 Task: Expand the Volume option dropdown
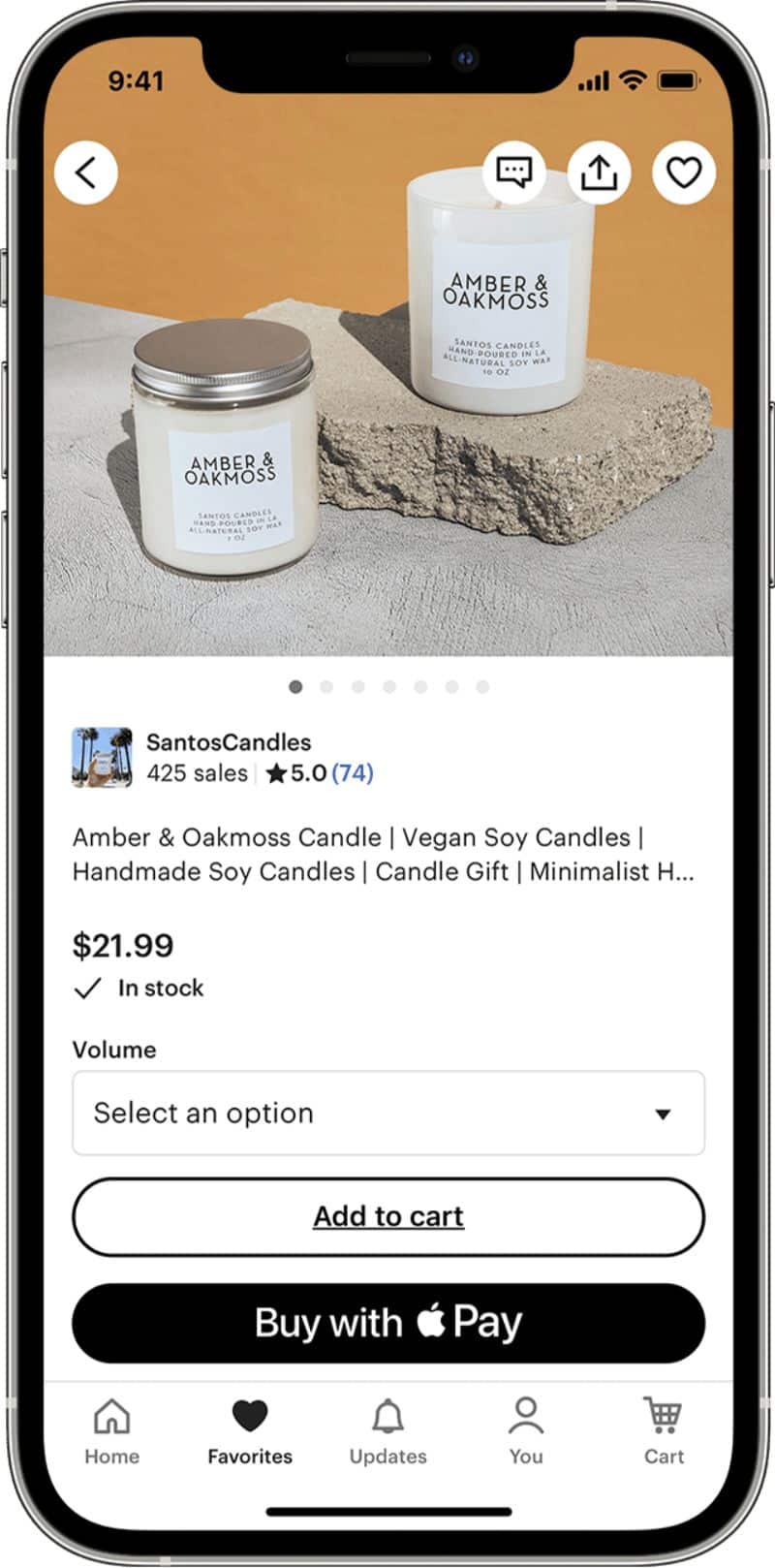(388, 1113)
